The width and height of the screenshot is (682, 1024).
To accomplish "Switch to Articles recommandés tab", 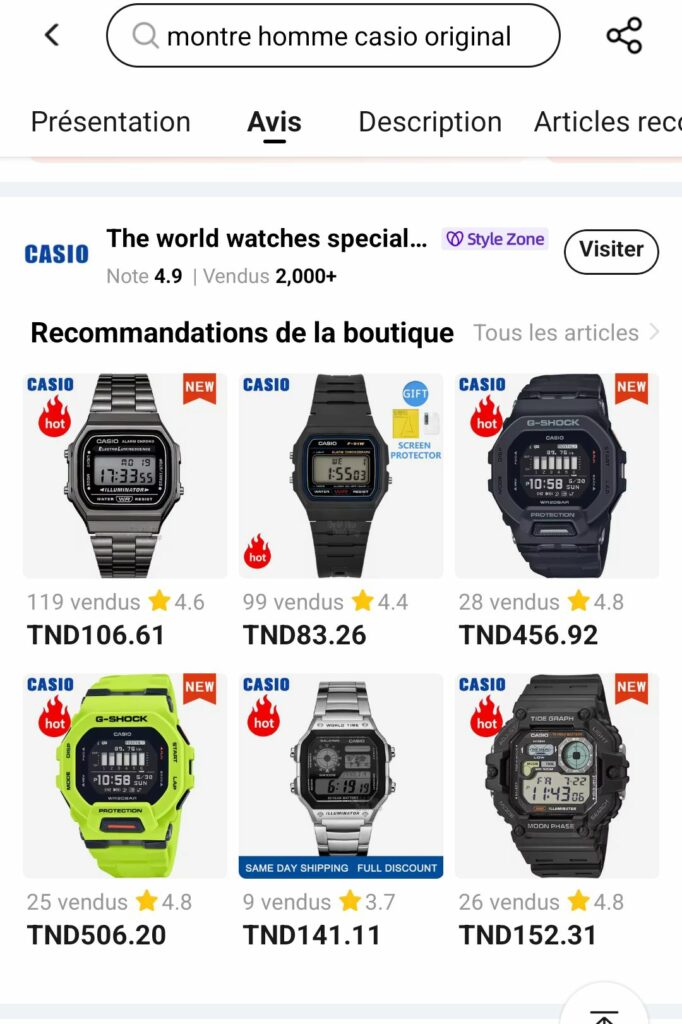I will pos(606,122).
